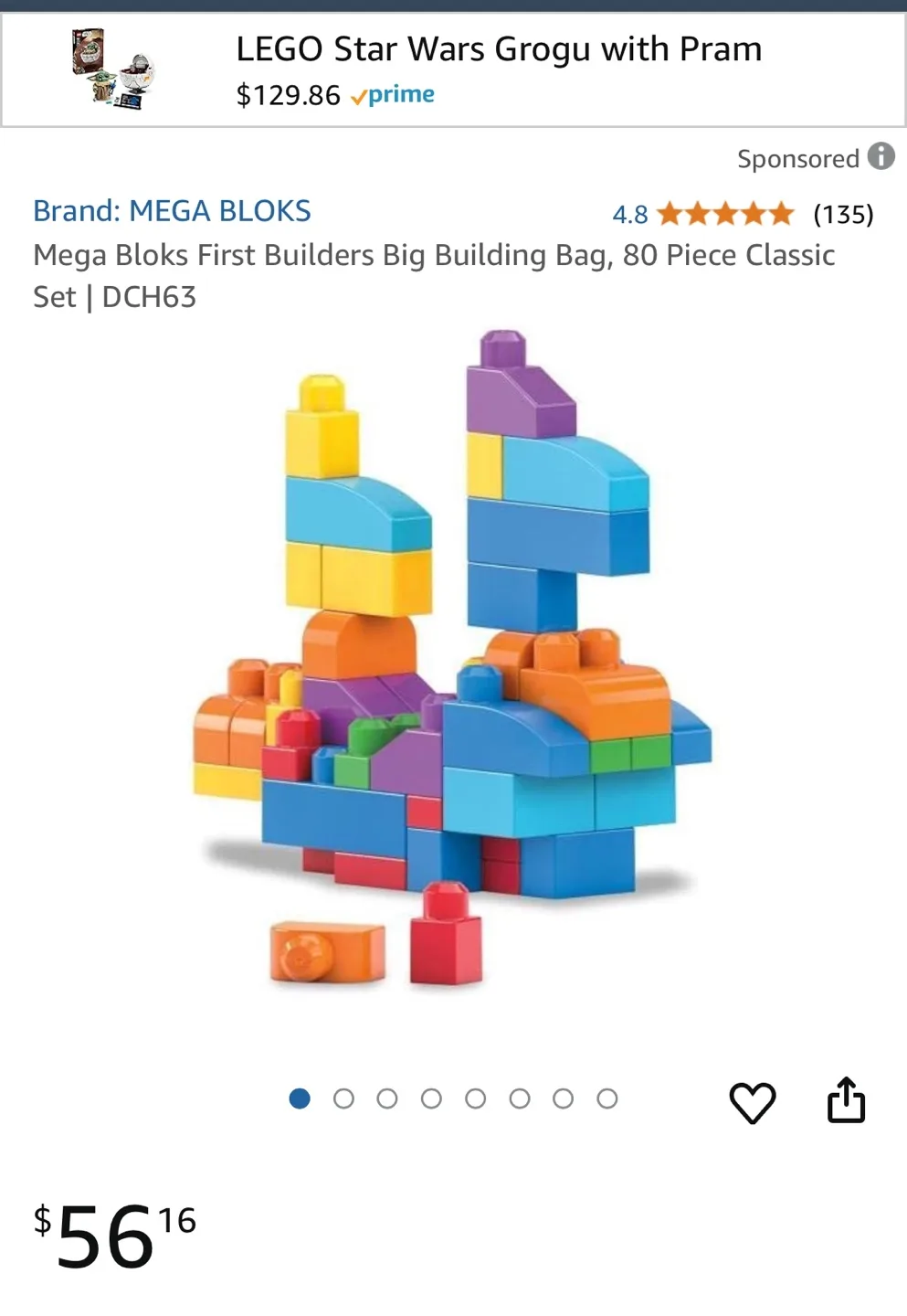Click the 4.8 rating score
This screenshot has width=907, height=1316.
coord(629,214)
